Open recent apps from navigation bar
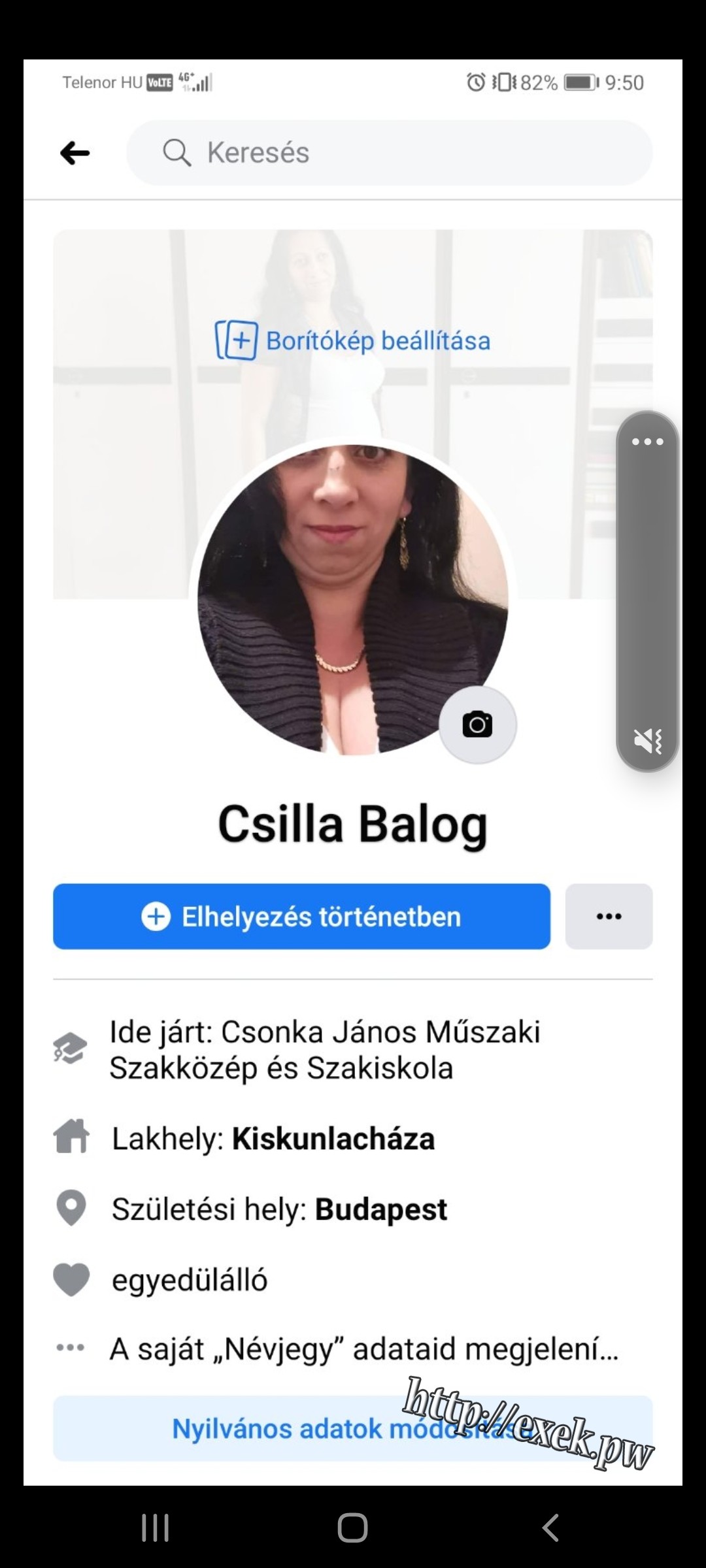 pyautogui.click(x=156, y=1527)
